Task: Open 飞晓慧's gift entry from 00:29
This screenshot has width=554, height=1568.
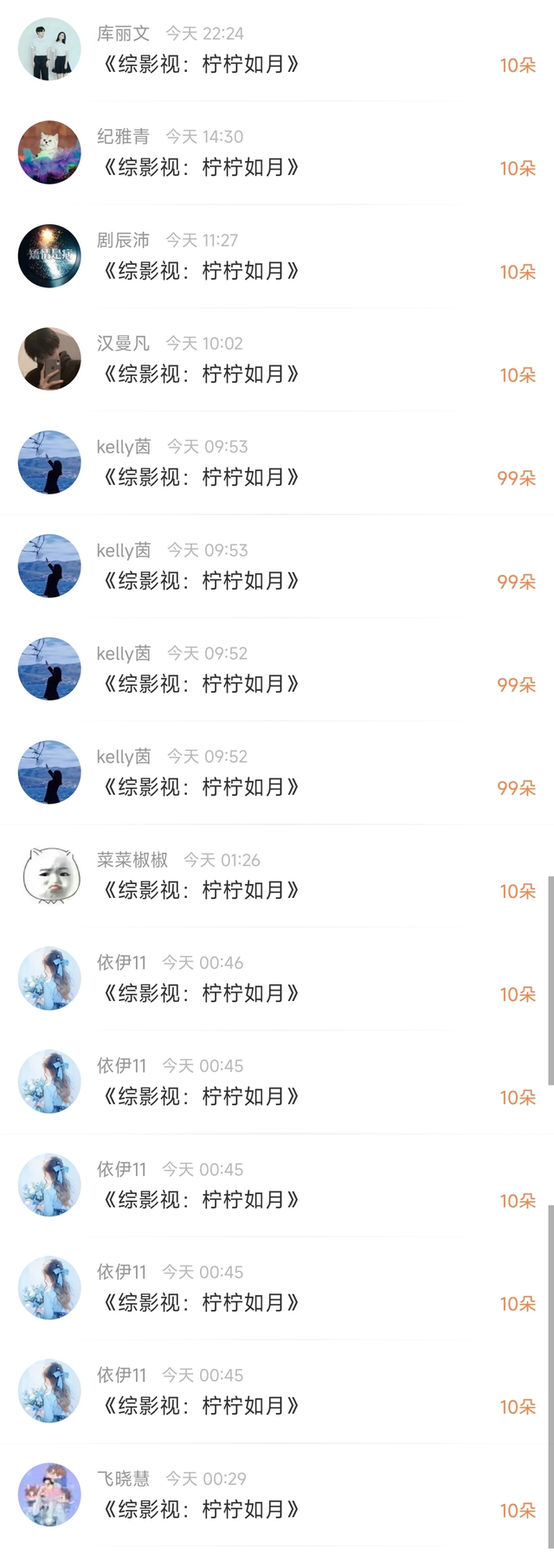Action: [277, 1495]
